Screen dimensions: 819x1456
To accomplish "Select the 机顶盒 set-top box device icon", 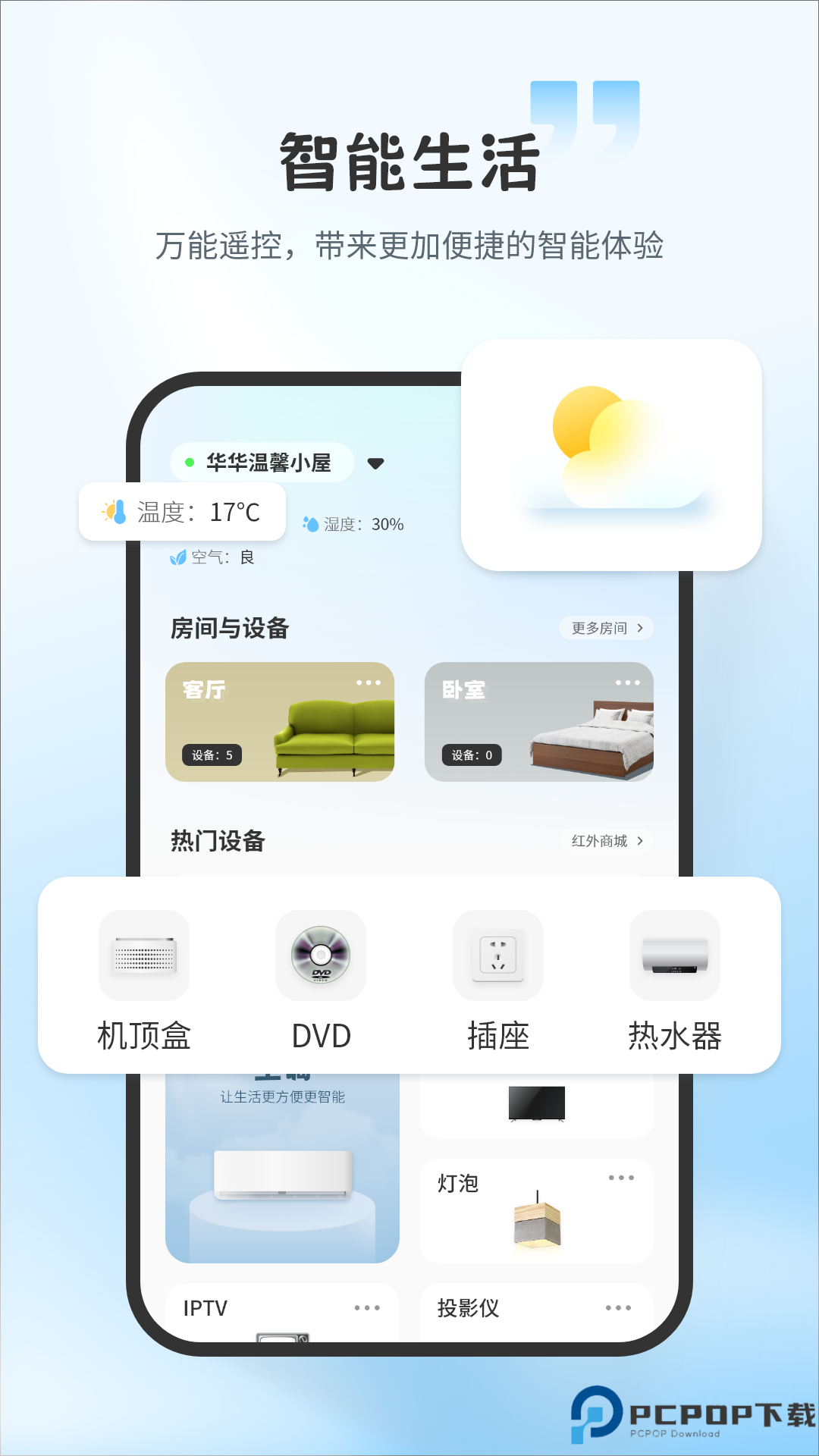I will click(x=145, y=955).
